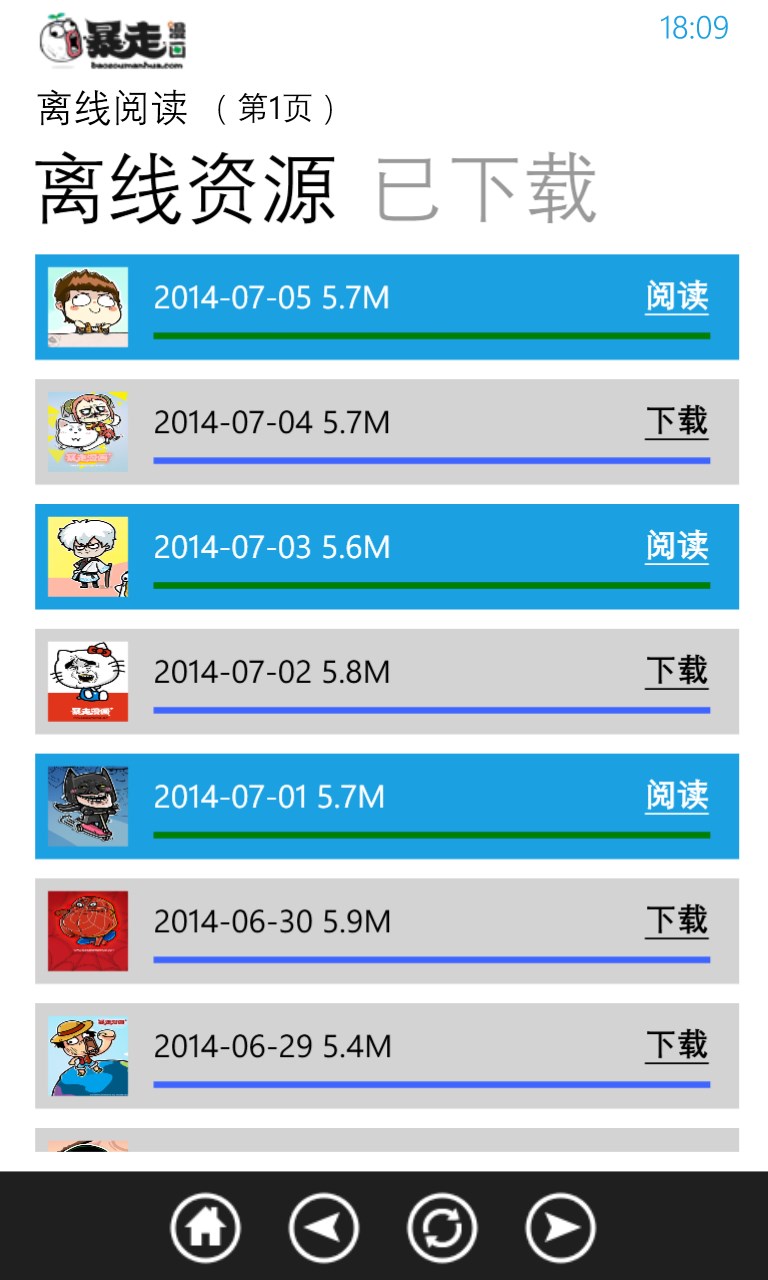Image resolution: width=768 pixels, height=1280 pixels.
Task: Go to the home screen icon
Action: click(x=205, y=1227)
